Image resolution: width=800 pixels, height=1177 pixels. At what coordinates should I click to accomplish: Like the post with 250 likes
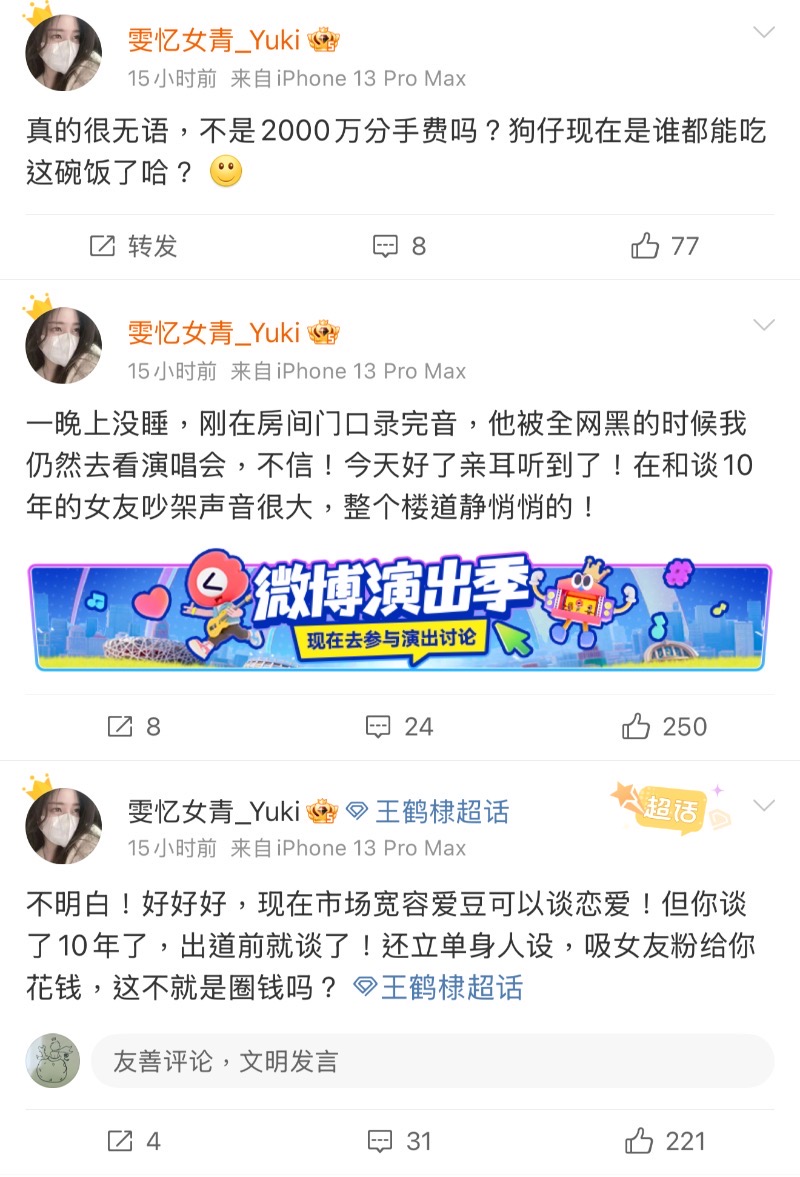[665, 727]
